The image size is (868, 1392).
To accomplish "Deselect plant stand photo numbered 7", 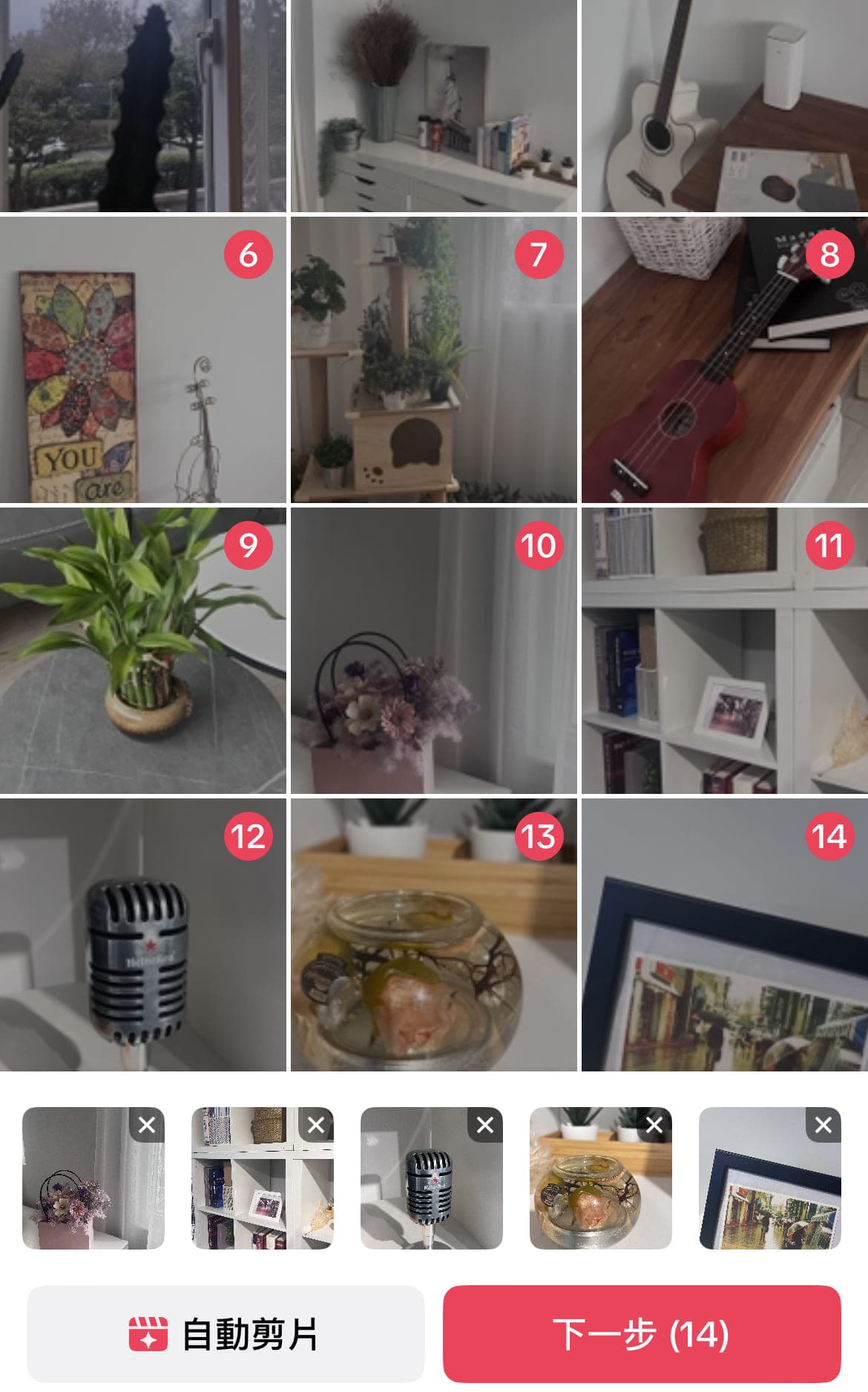I will [539, 255].
